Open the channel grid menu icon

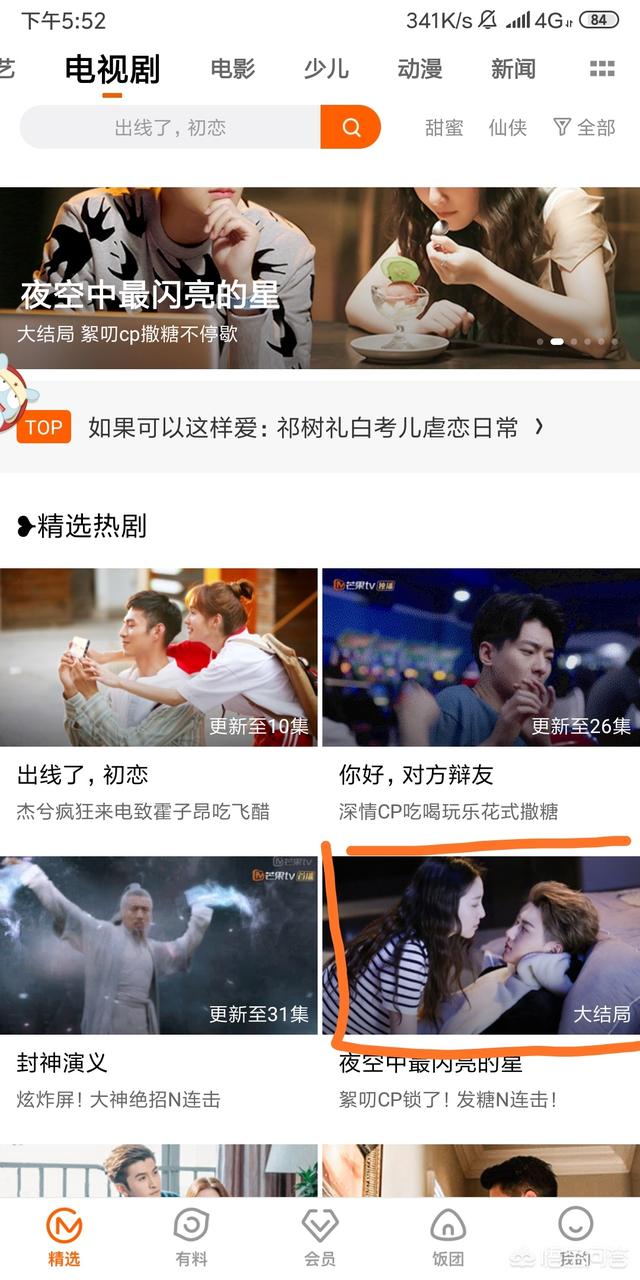(x=602, y=69)
